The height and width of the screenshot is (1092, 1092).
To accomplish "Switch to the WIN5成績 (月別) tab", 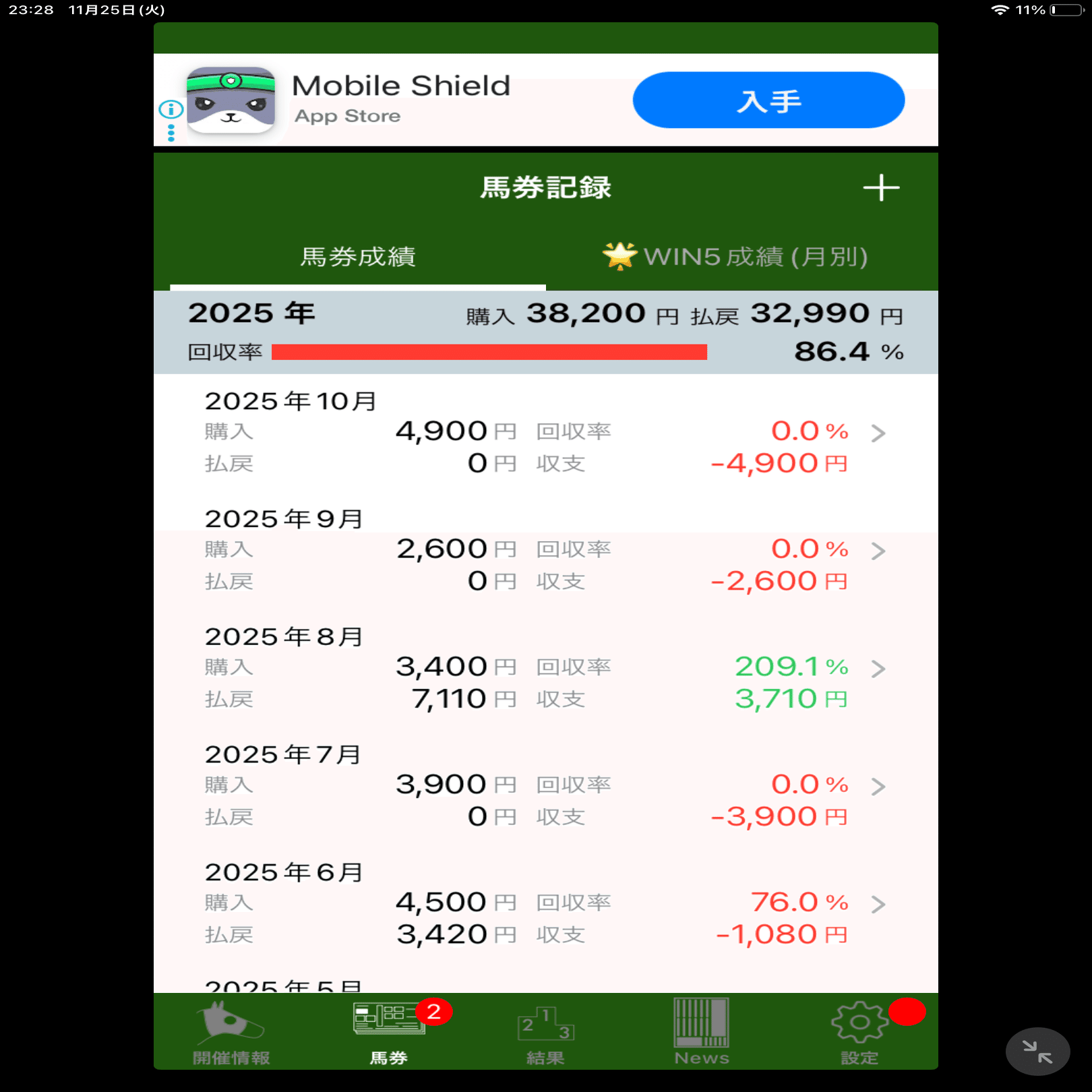I will (735, 257).
